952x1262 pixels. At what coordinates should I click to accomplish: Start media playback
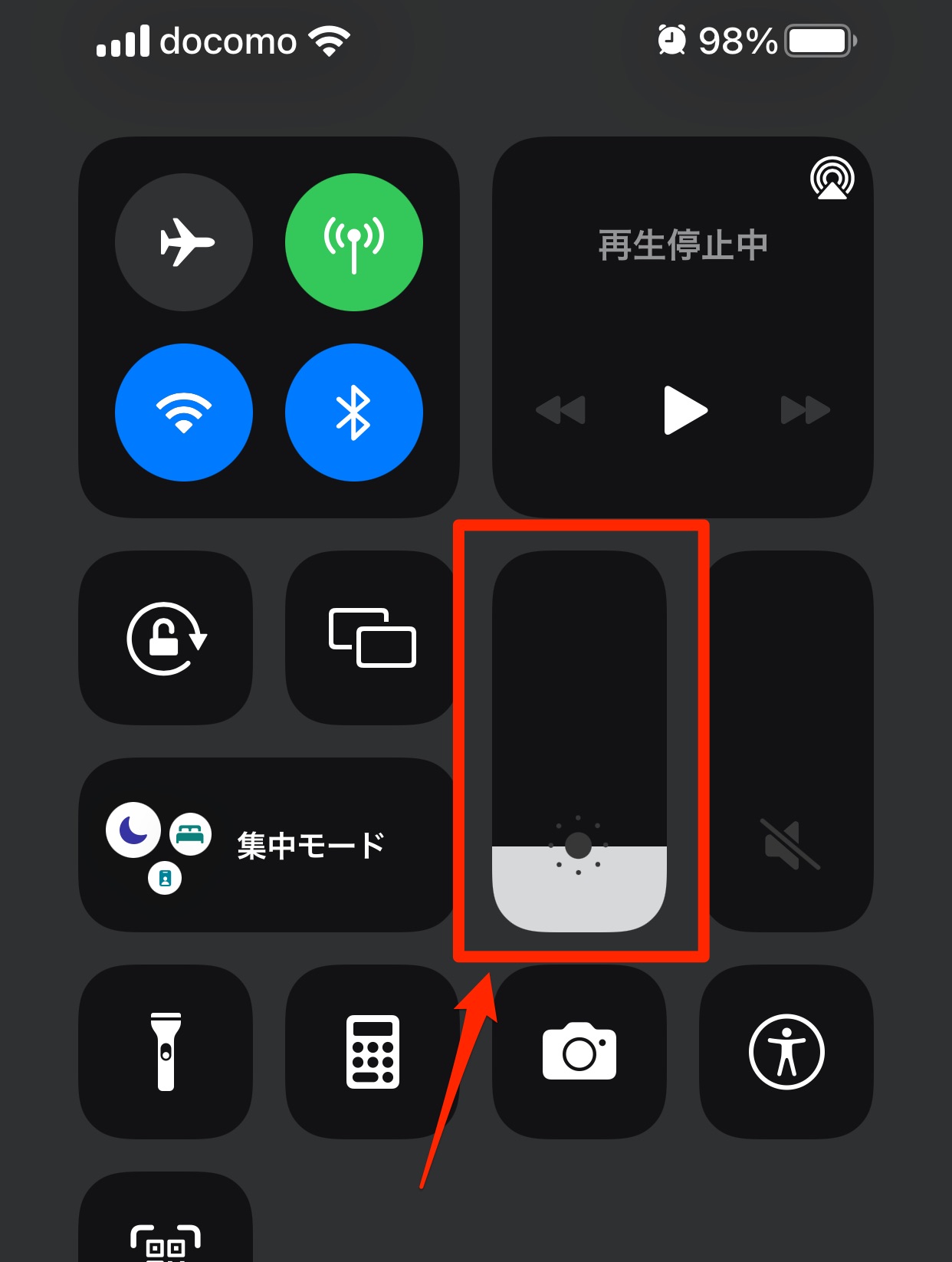pos(684,410)
